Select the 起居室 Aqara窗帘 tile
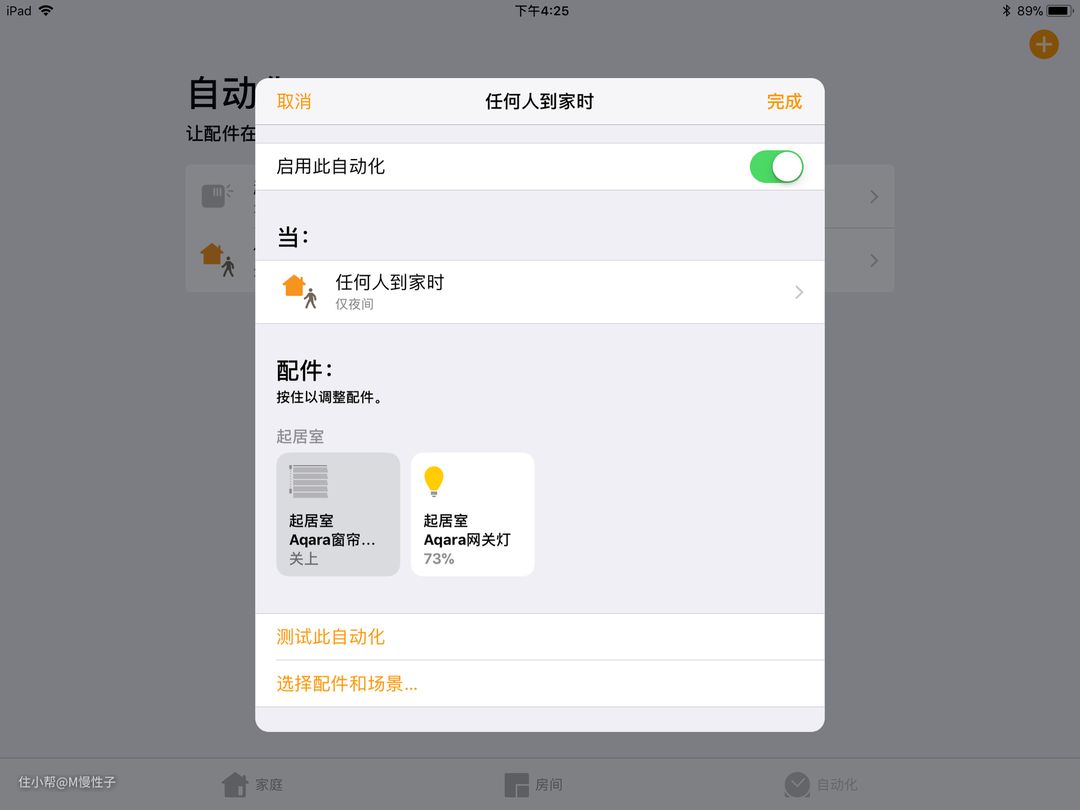The width and height of the screenshot is (1080, 810). (x=338, y=514)
